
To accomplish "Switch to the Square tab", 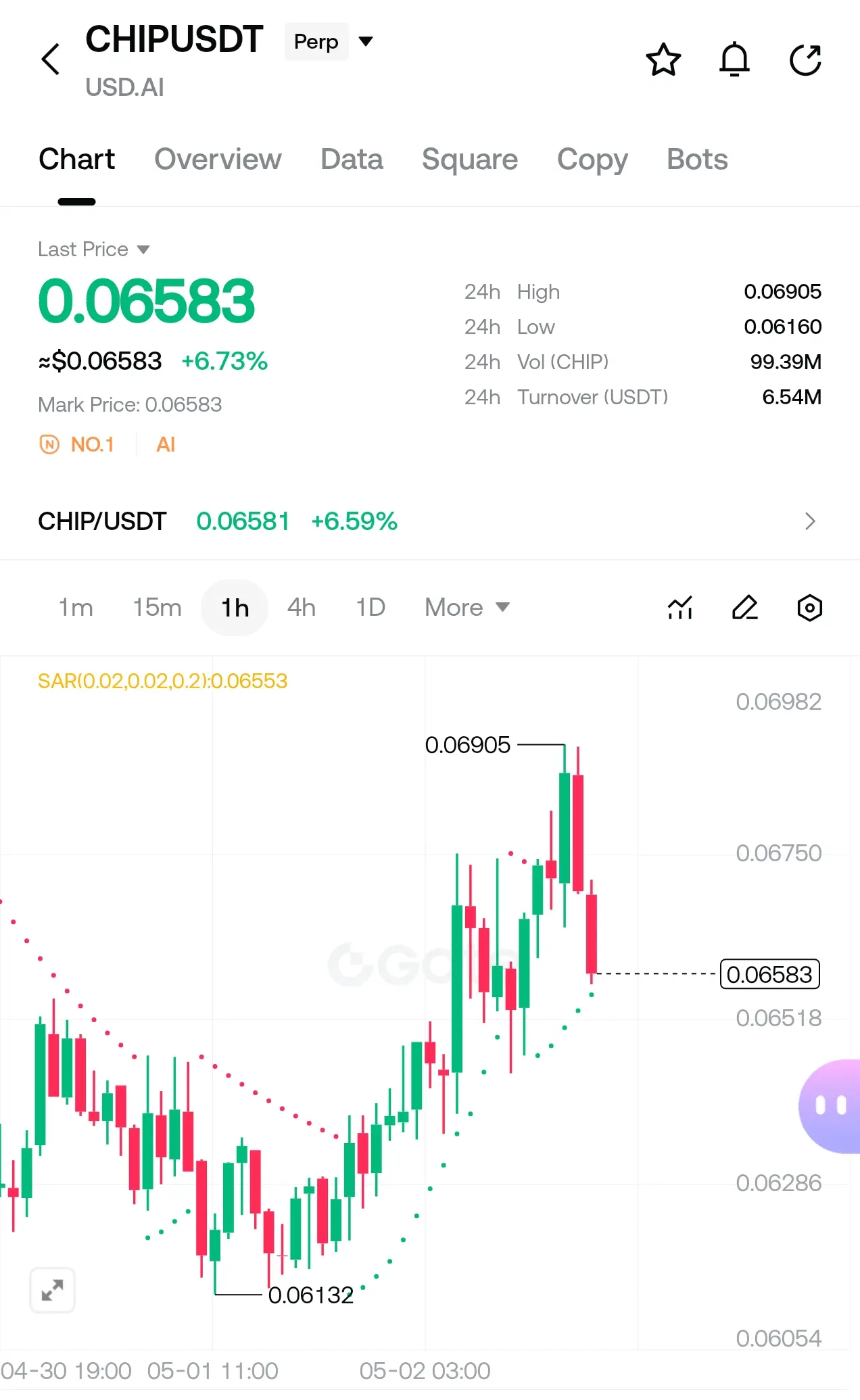I will (x=470, y=160).
